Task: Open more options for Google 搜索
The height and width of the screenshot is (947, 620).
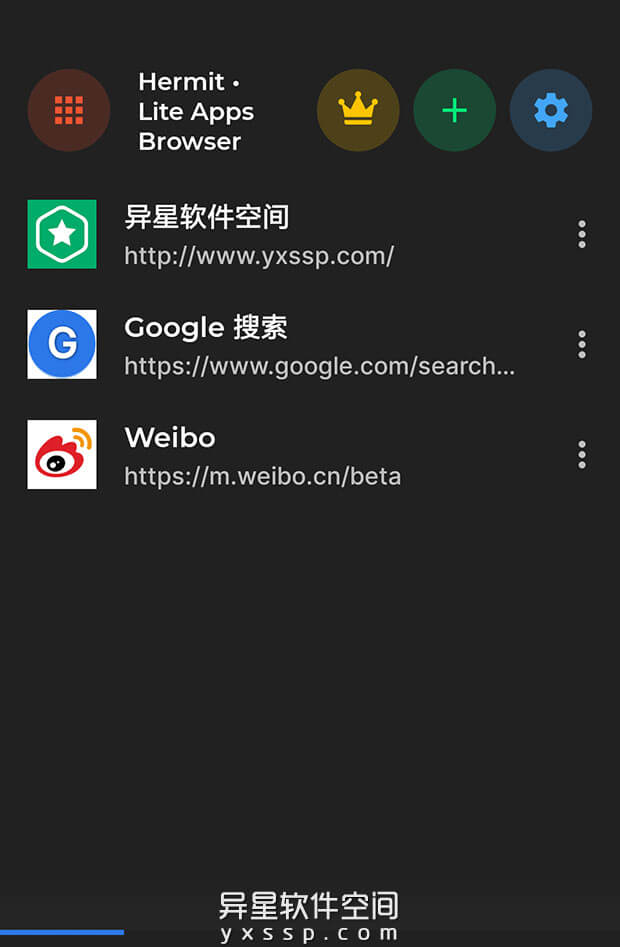Action: click(x=582, y=345)
